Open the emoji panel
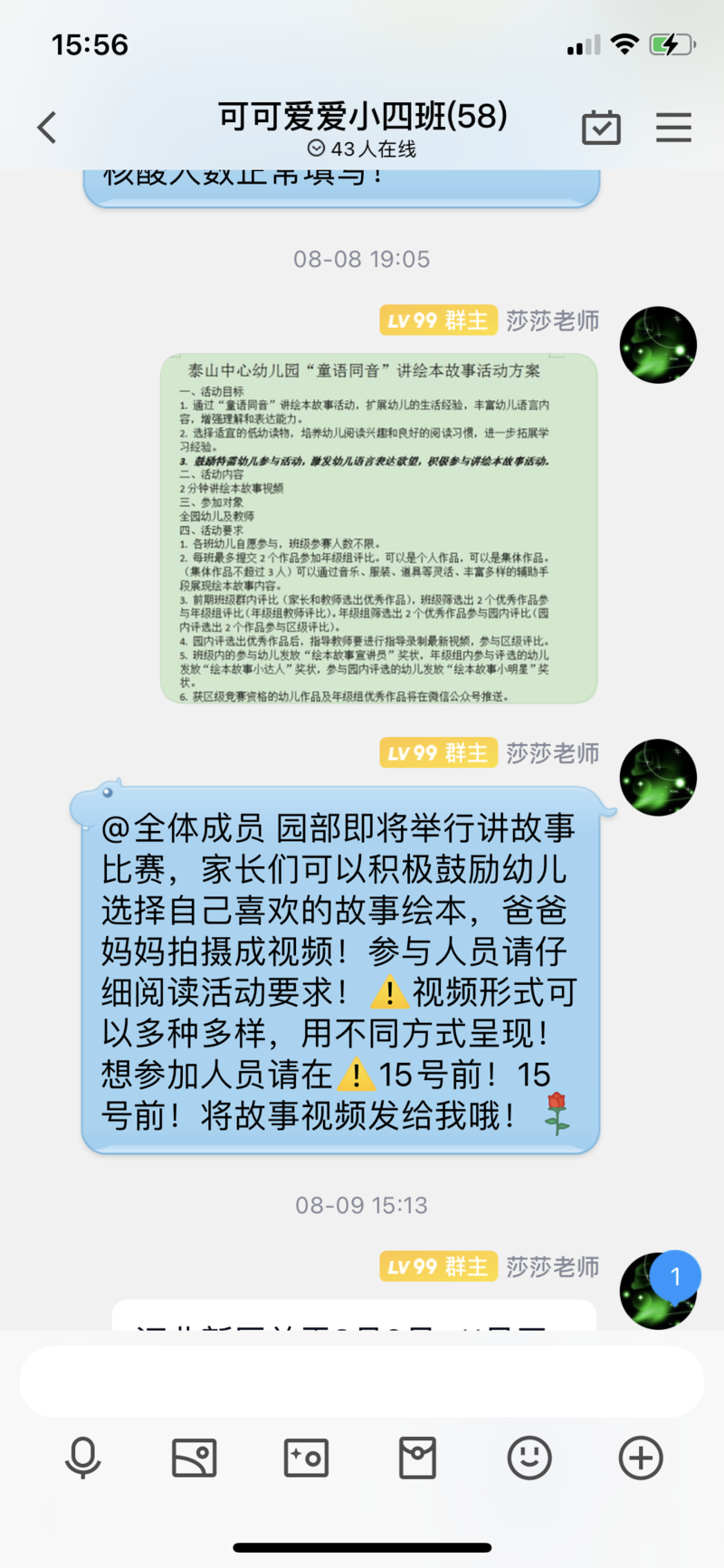This screenshot has height=1568, width=724. point(529,1458)
